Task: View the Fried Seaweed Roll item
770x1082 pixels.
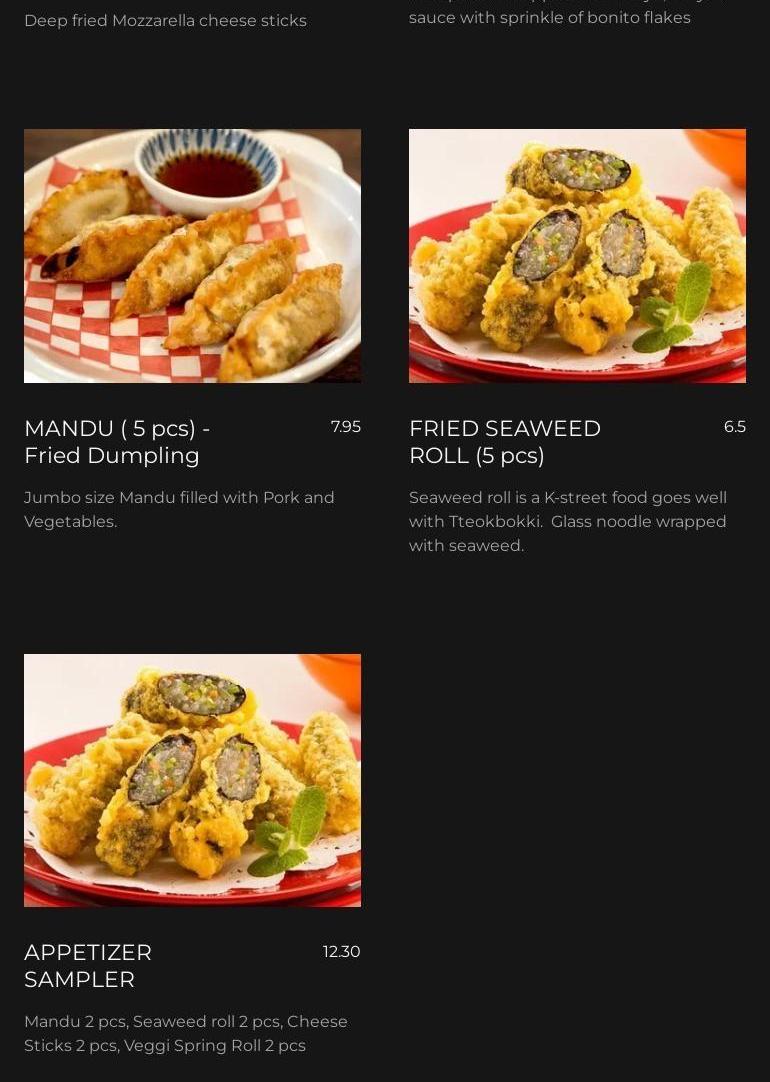Action: pyautogui.click(x=505, y=441)
